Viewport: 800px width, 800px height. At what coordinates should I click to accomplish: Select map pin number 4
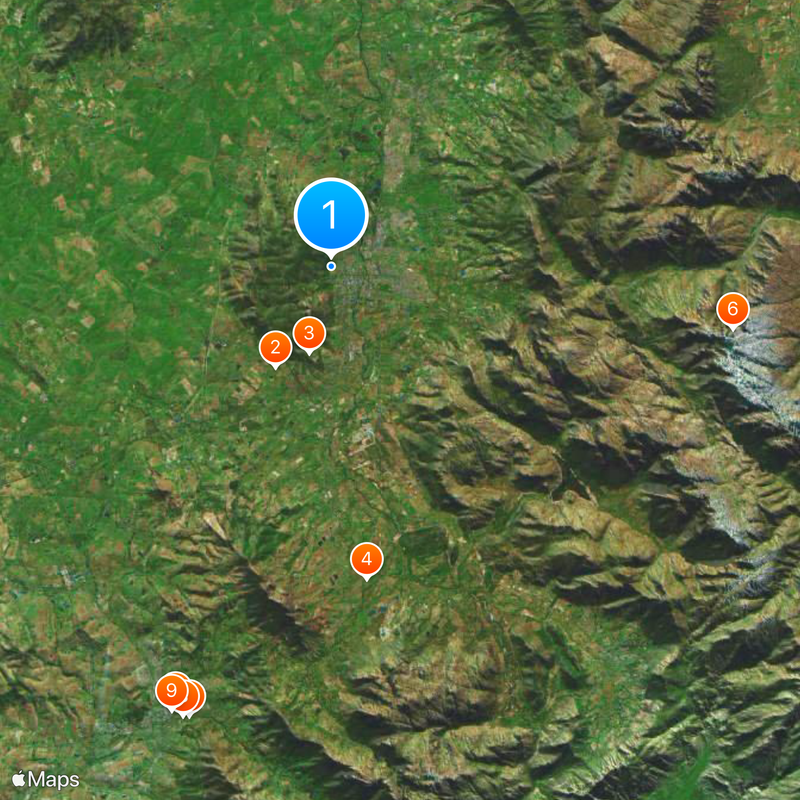367,559
